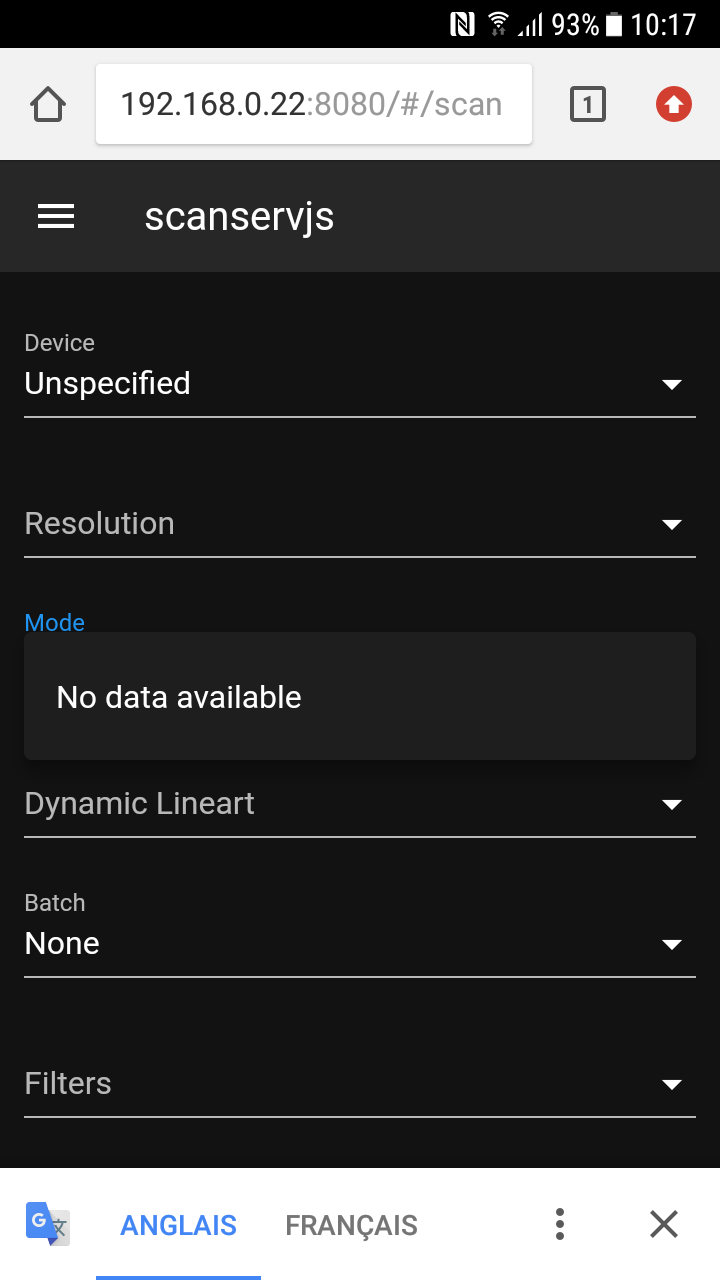This screenshot has height=1280, width=720.
Task: Click the address bar URL
Action: 312,103
